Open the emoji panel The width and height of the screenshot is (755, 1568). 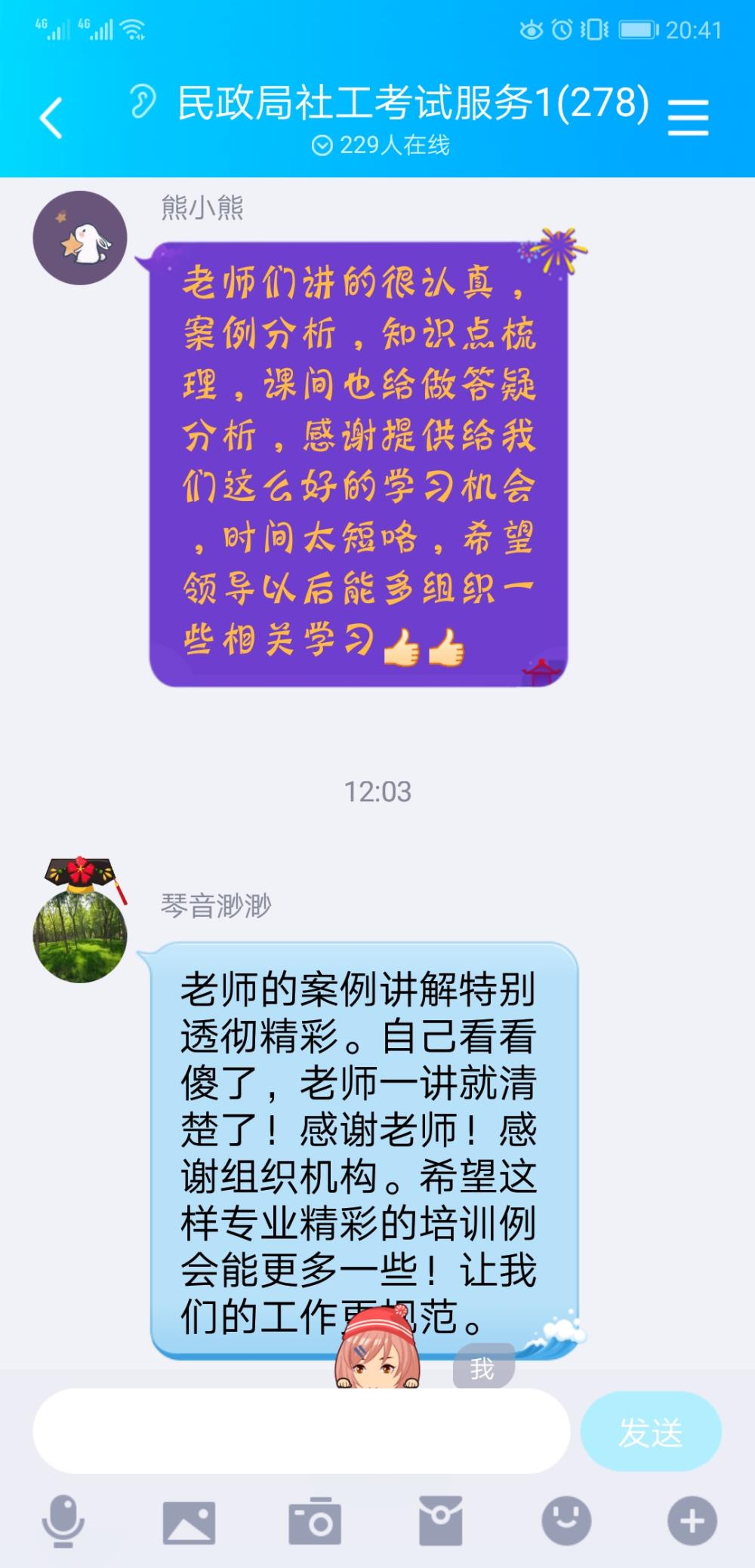pyautogui.click(x=566, y=1522)
